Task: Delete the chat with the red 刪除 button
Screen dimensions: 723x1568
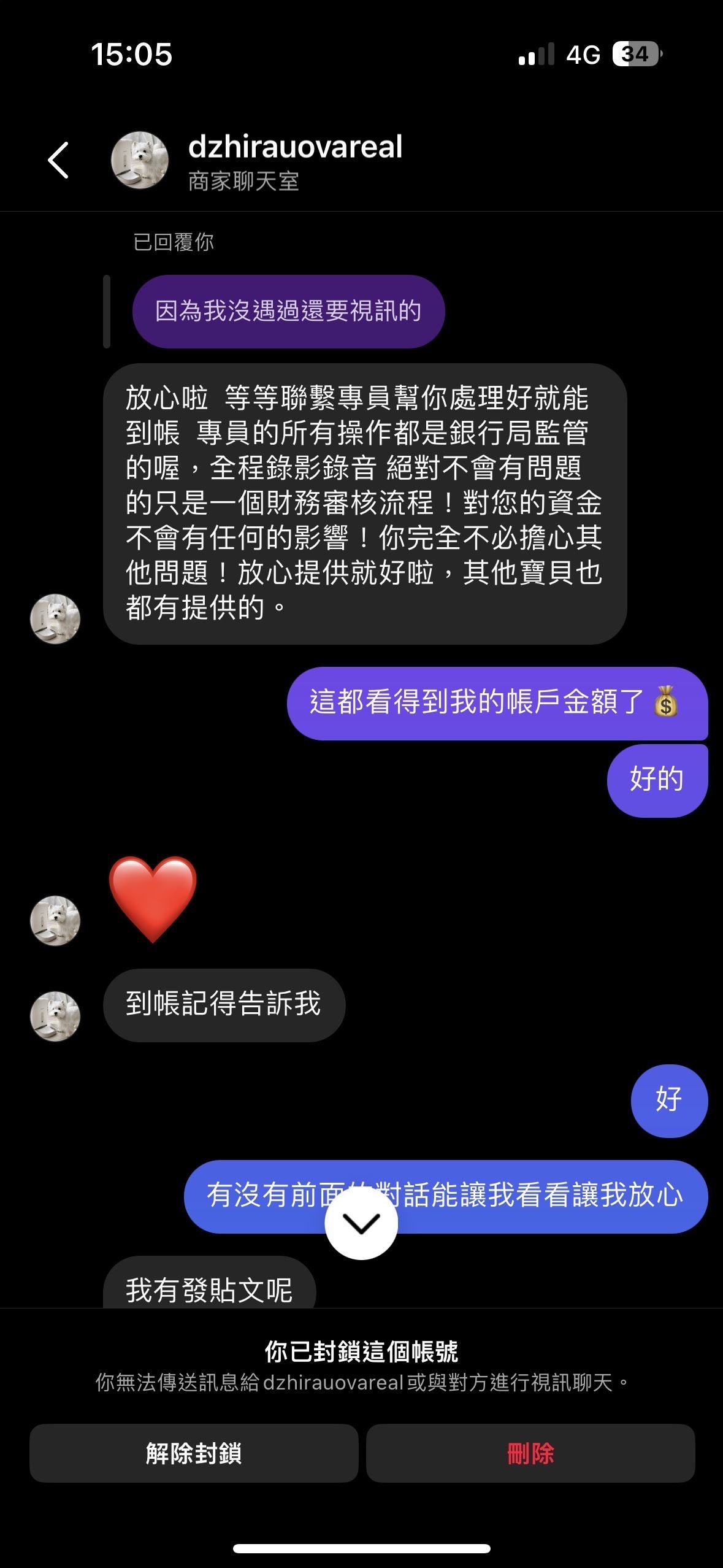Action: tap(530, 1453)
